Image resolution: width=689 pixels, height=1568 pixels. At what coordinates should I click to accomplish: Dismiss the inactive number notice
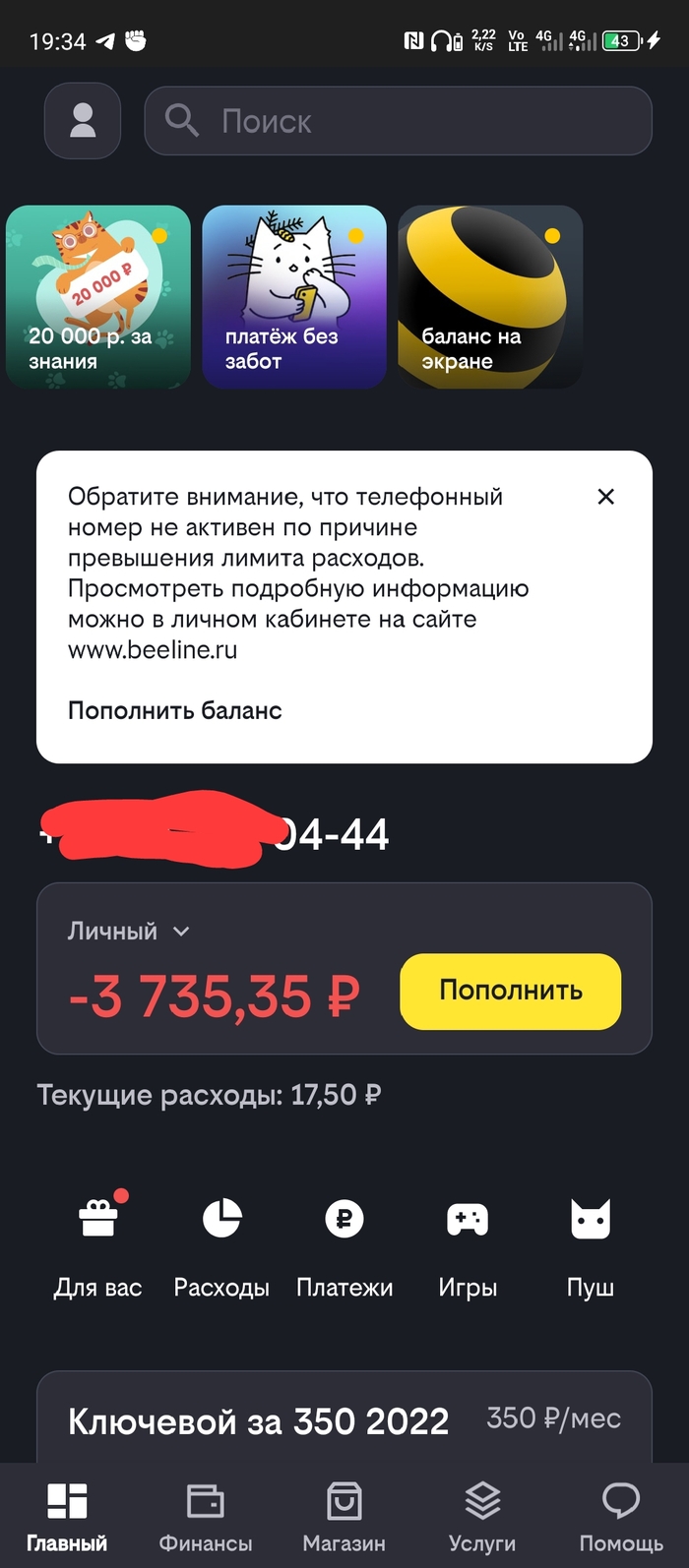click(x=606, y=497)
